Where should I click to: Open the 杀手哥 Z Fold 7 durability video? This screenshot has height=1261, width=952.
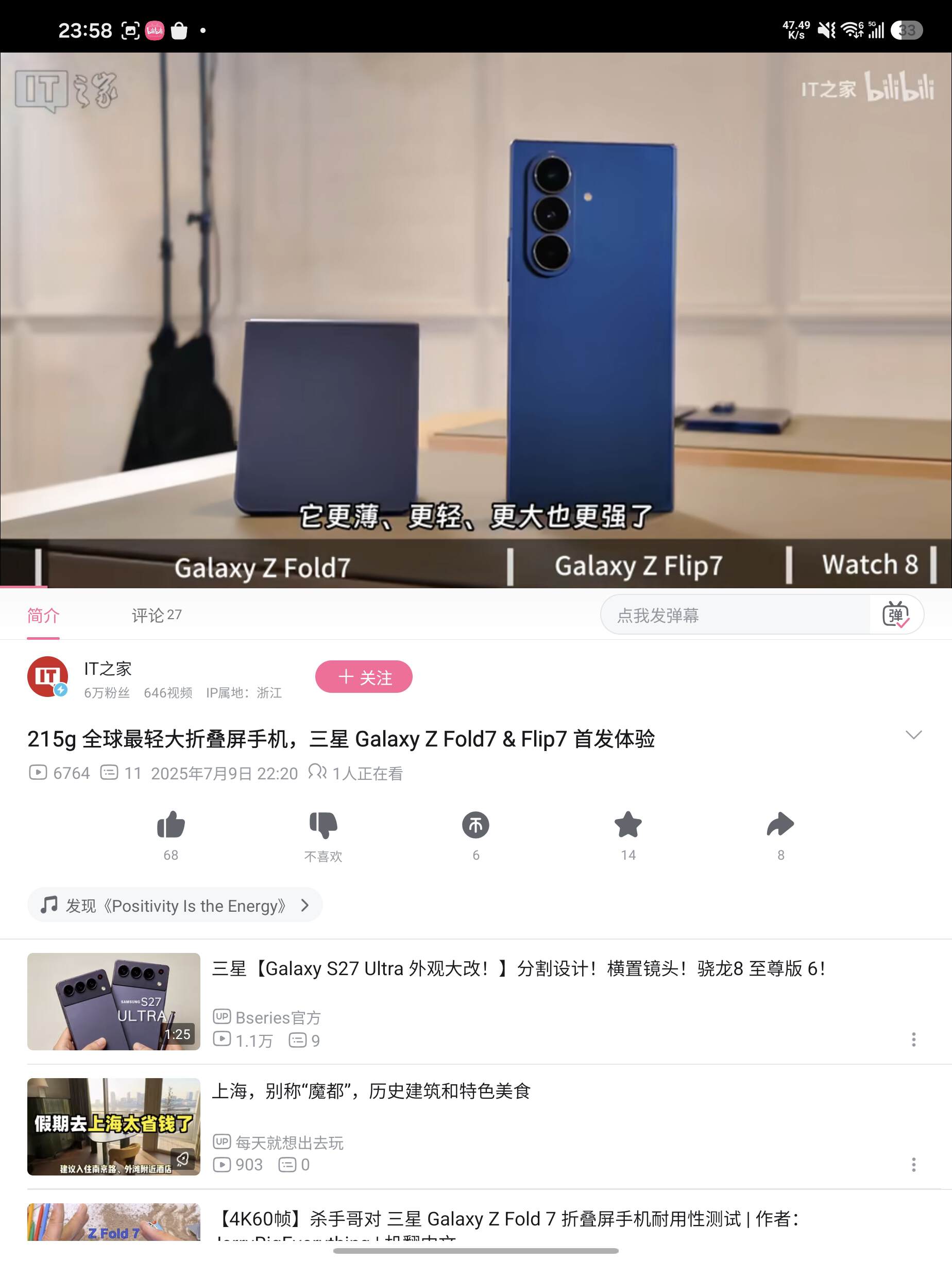click(475, 1222)
